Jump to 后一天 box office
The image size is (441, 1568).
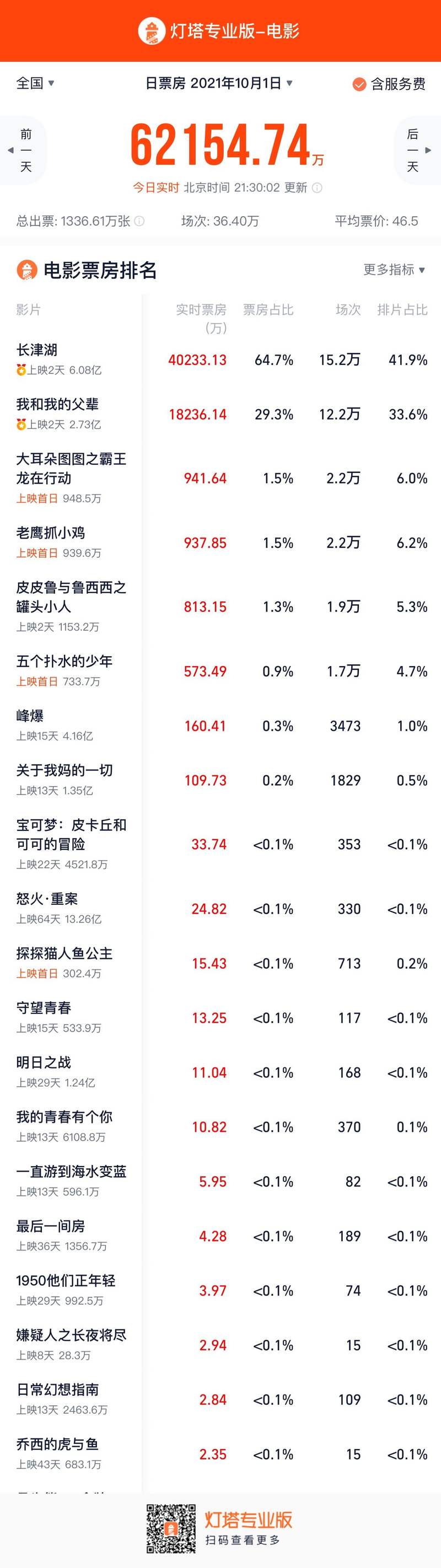[x=417, y=150]
